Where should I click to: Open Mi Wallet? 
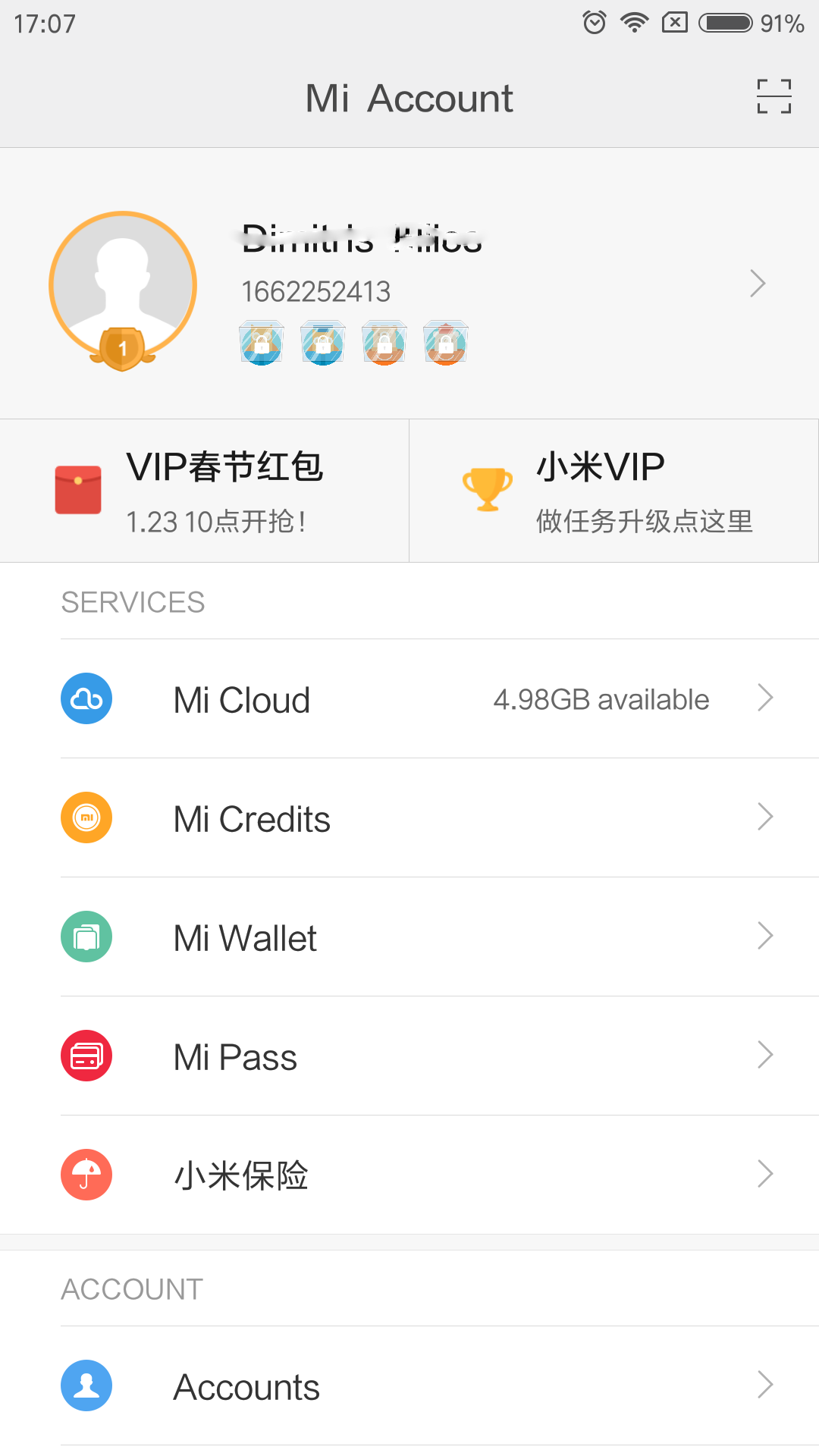pyautogui.click(x=409, y=937)
